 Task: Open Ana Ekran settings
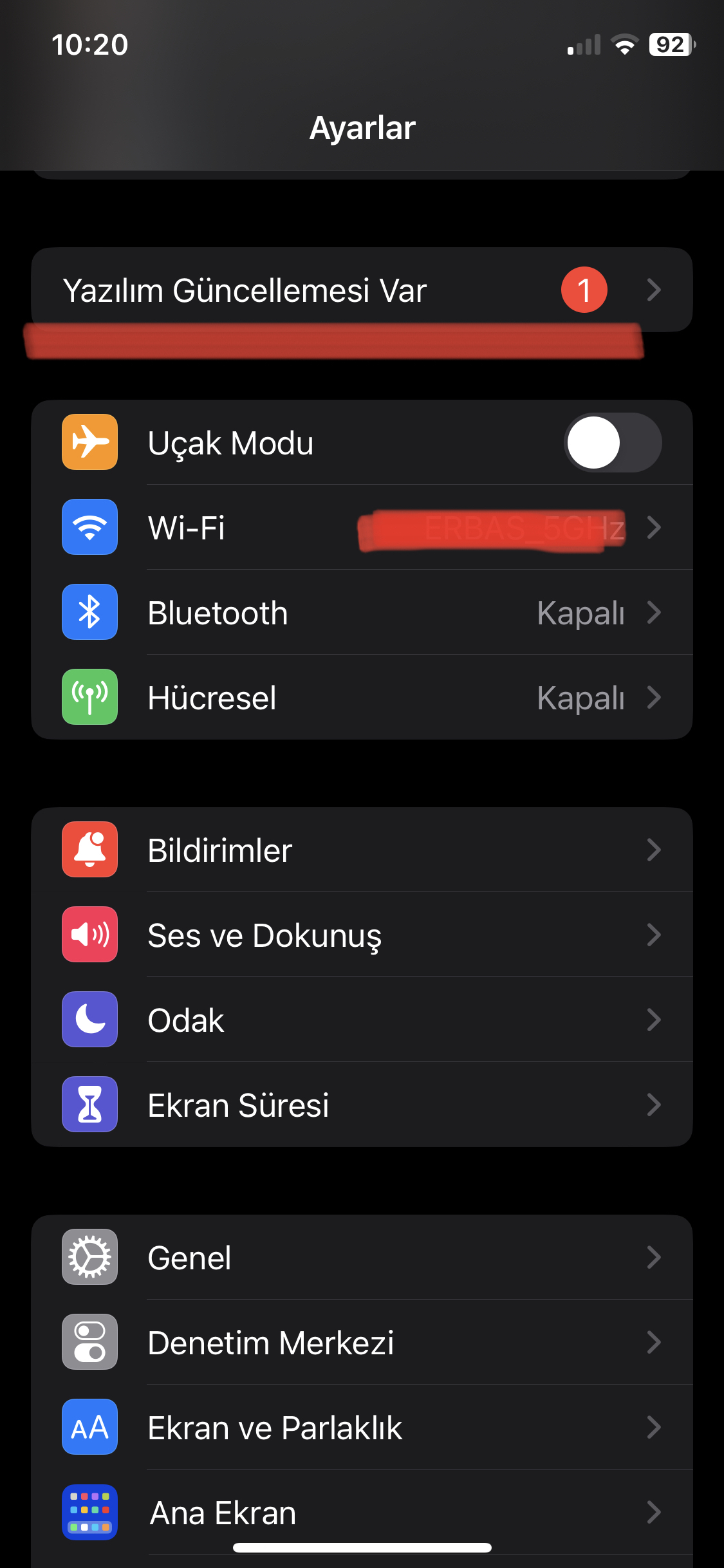[362, 1512]
